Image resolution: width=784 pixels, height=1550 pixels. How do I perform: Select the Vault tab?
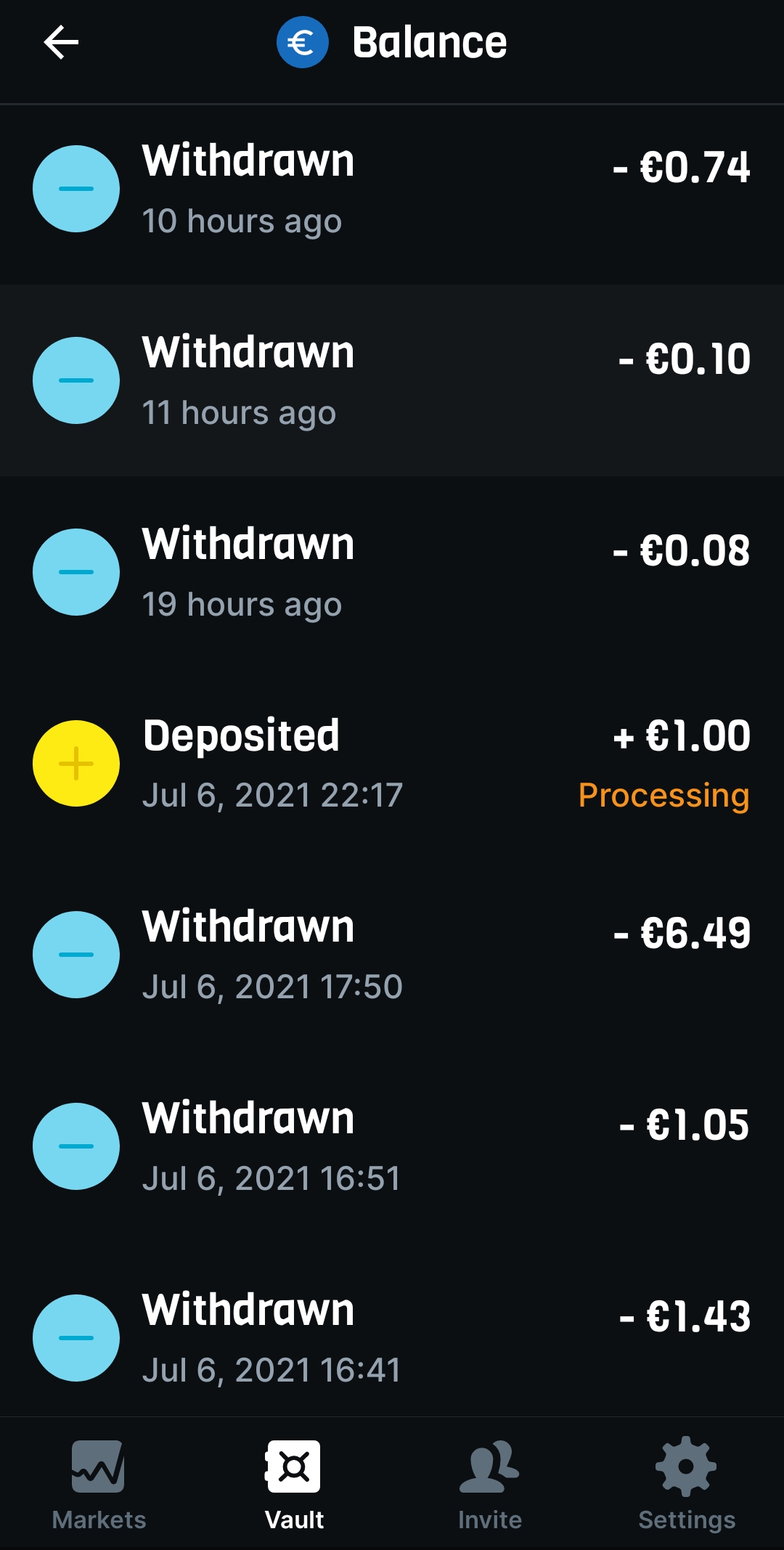click(294, 1484)
